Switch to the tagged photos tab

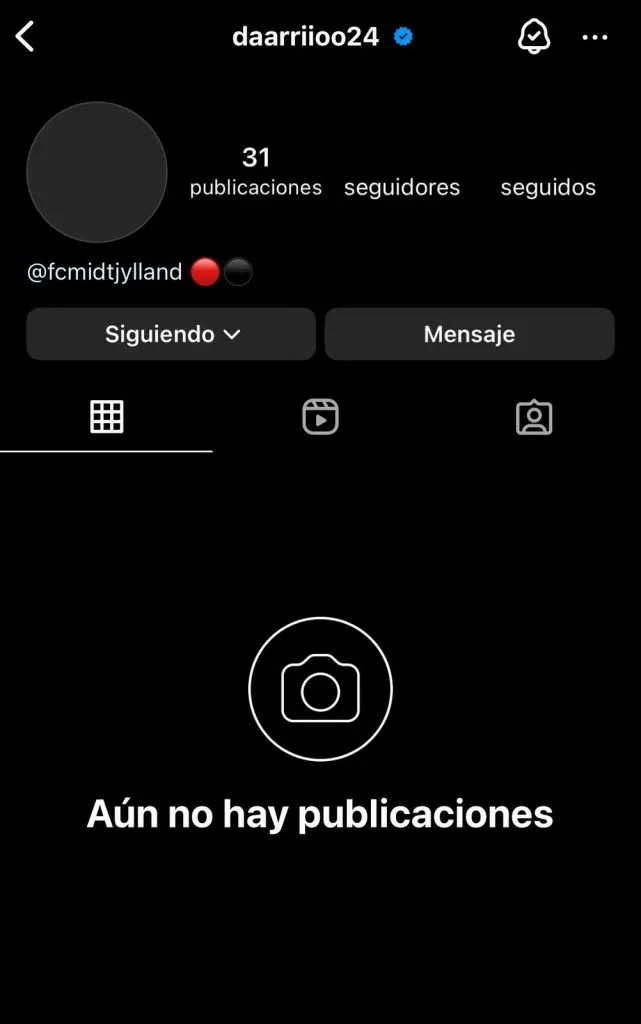coord(534,417)
